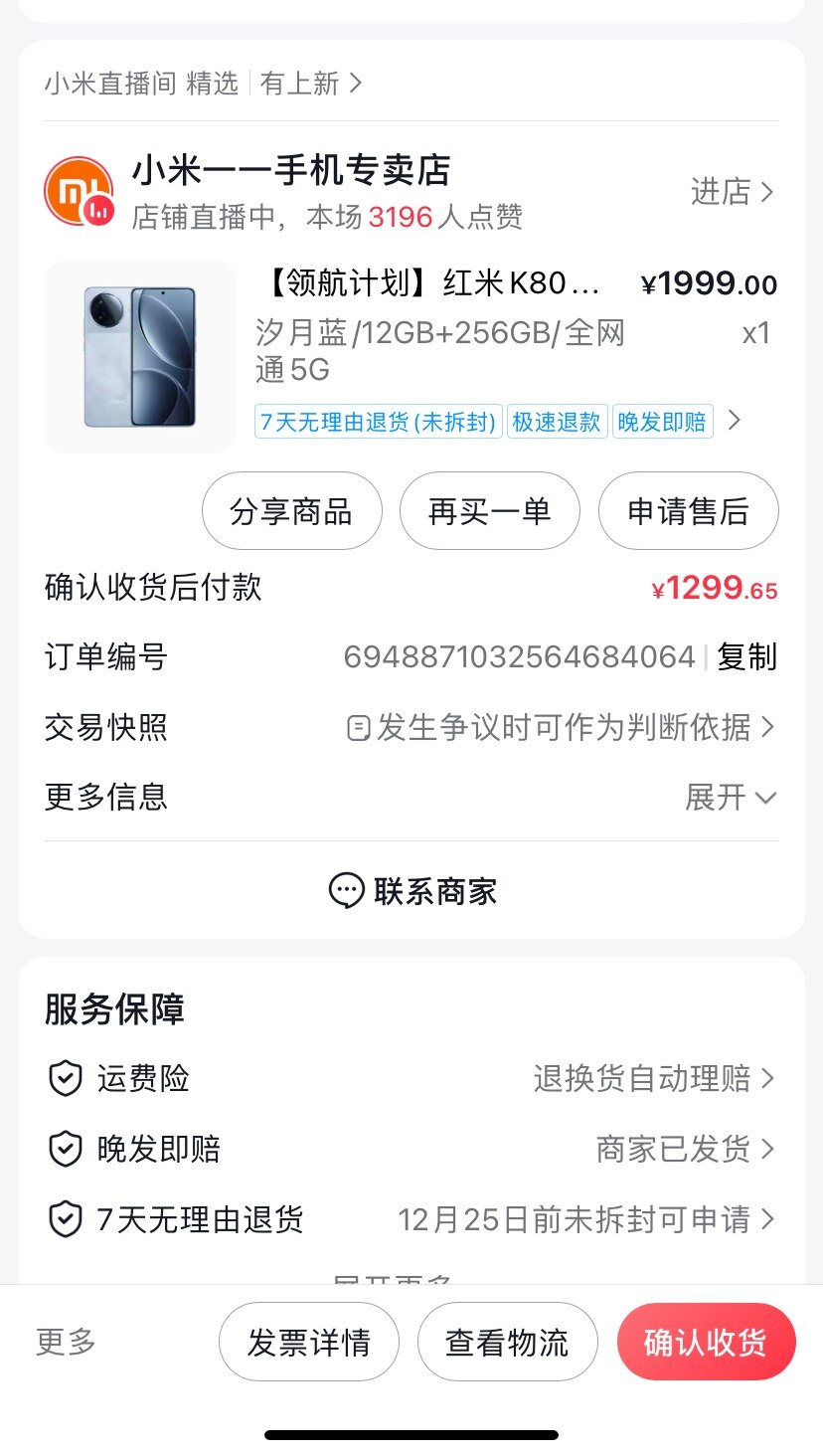823x1456 pixels.
Task: Confirm receipt with 确认收货
Action: [x=706, y=1343]
